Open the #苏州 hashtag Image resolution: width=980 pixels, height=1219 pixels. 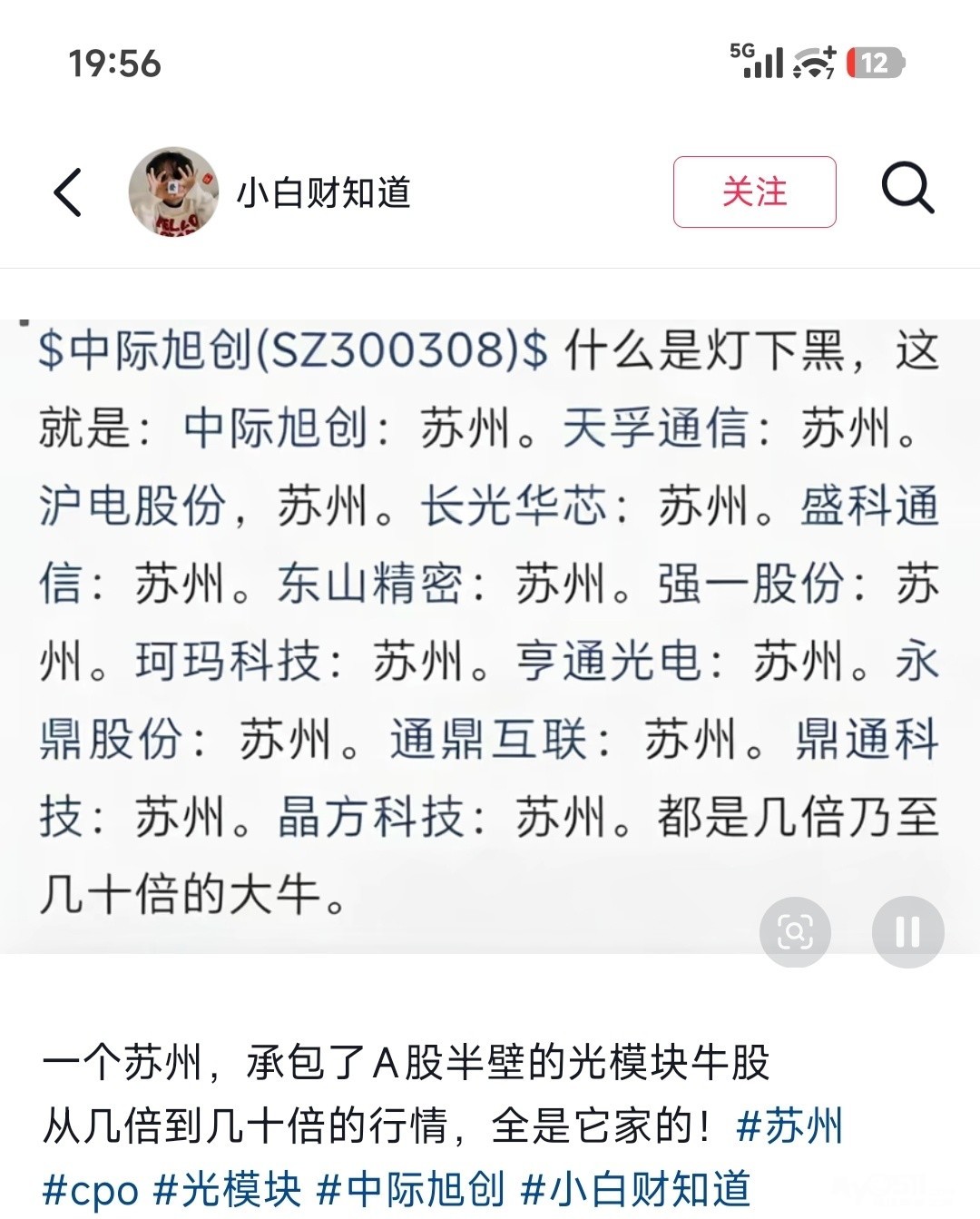click(789, 1127)
